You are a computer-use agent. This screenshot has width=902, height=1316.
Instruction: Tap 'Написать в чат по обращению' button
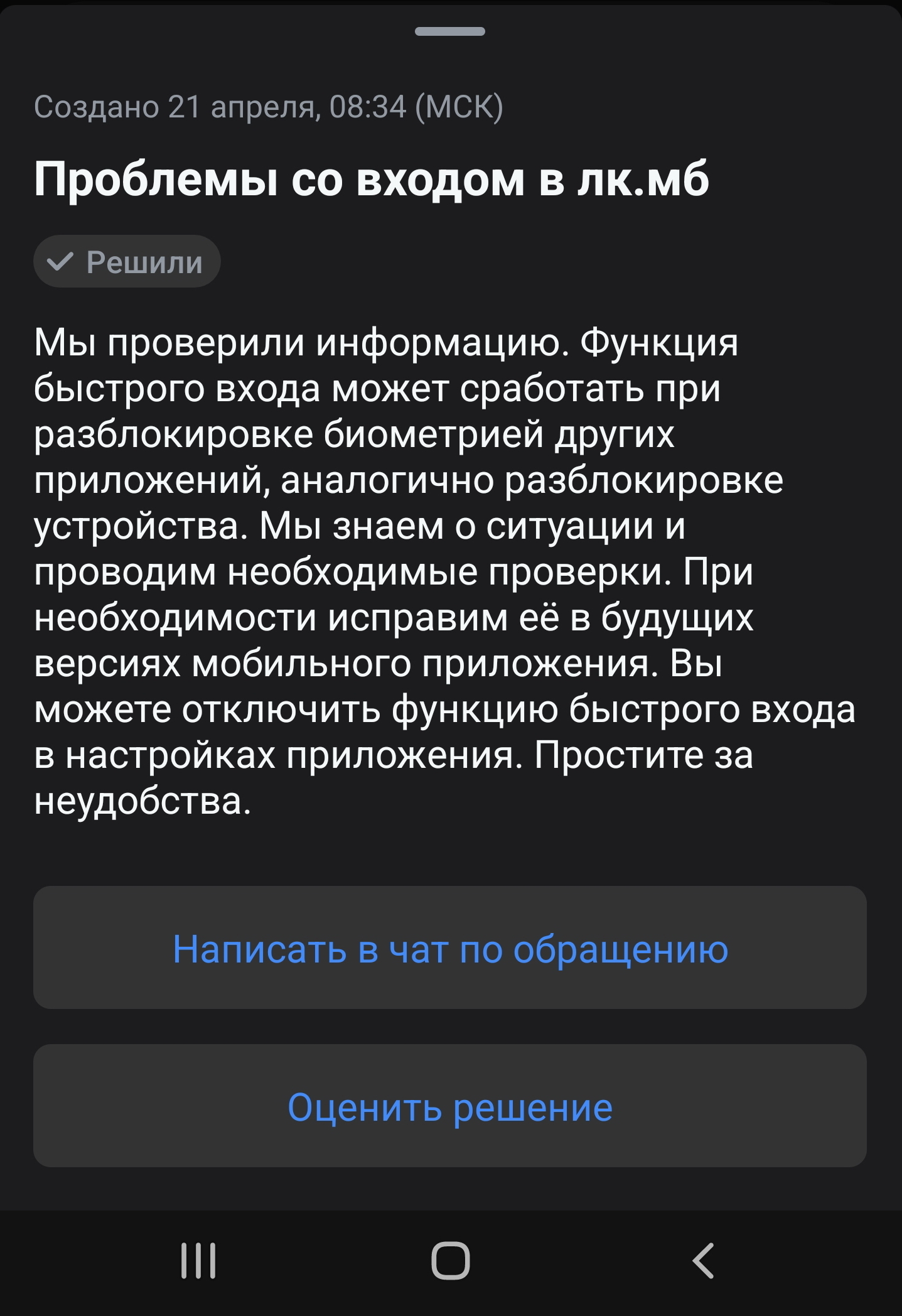click(450, 948)
